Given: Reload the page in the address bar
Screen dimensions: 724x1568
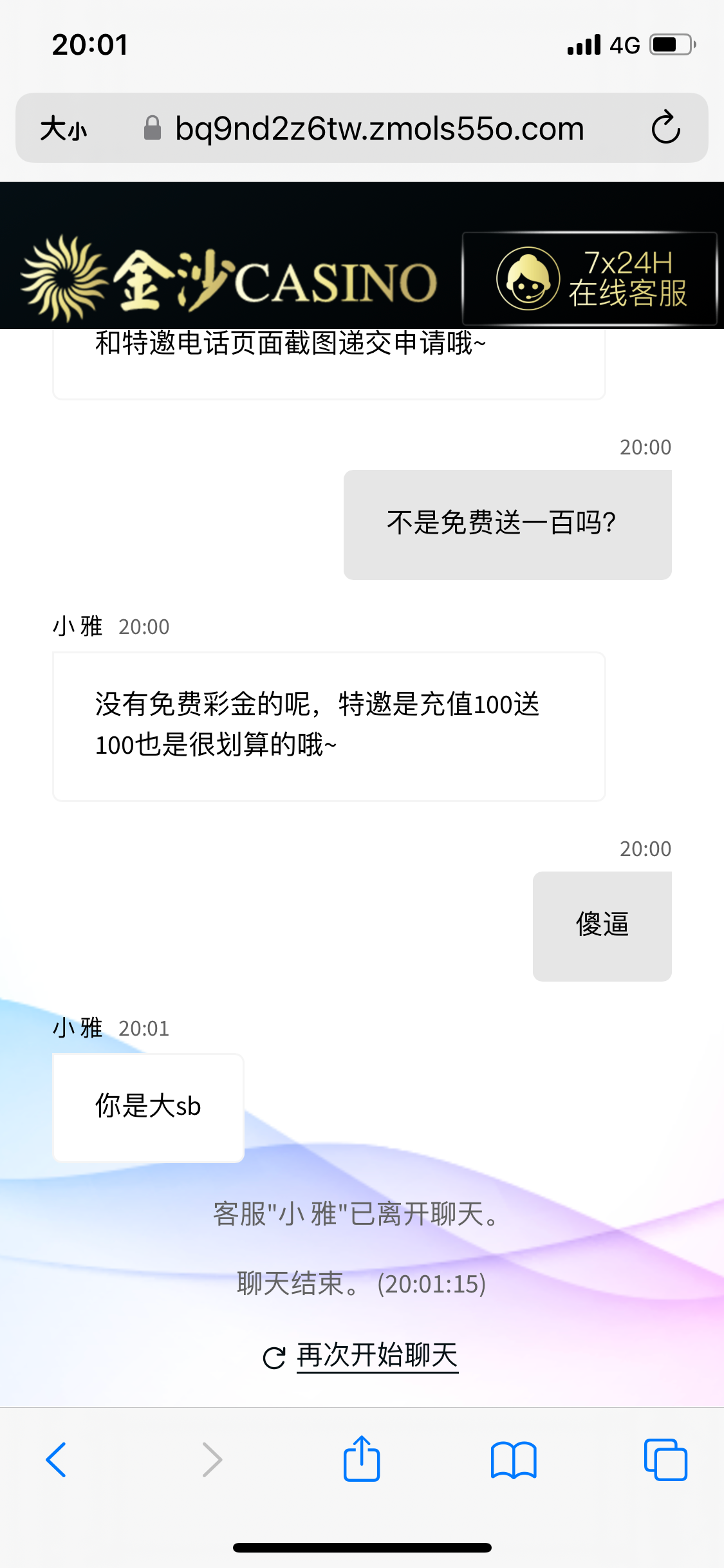Looking at the screenshot, I should click(665, 127).
